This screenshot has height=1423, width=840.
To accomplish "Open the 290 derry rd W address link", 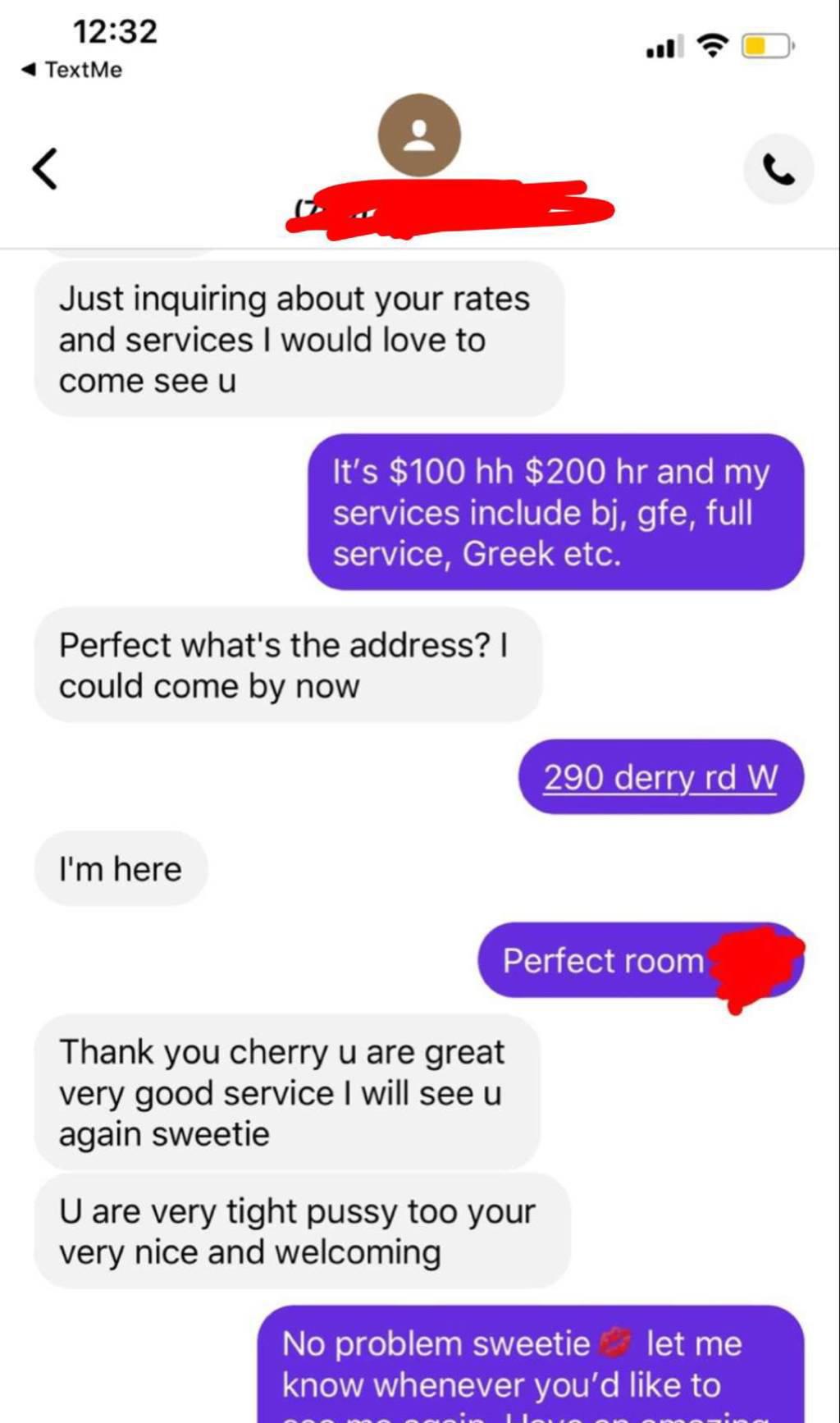I will pos(660,777).
